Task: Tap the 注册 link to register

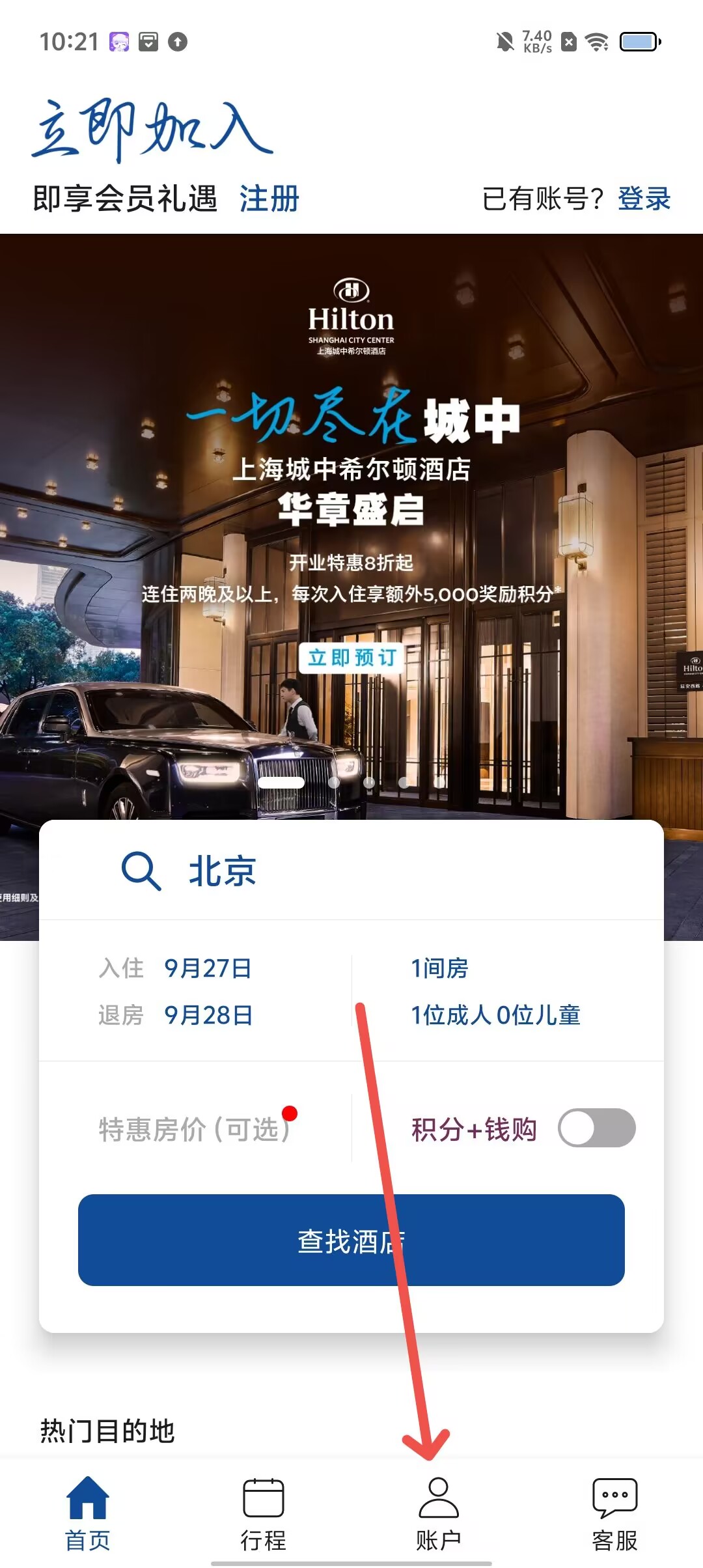Action: pos(269,199)
